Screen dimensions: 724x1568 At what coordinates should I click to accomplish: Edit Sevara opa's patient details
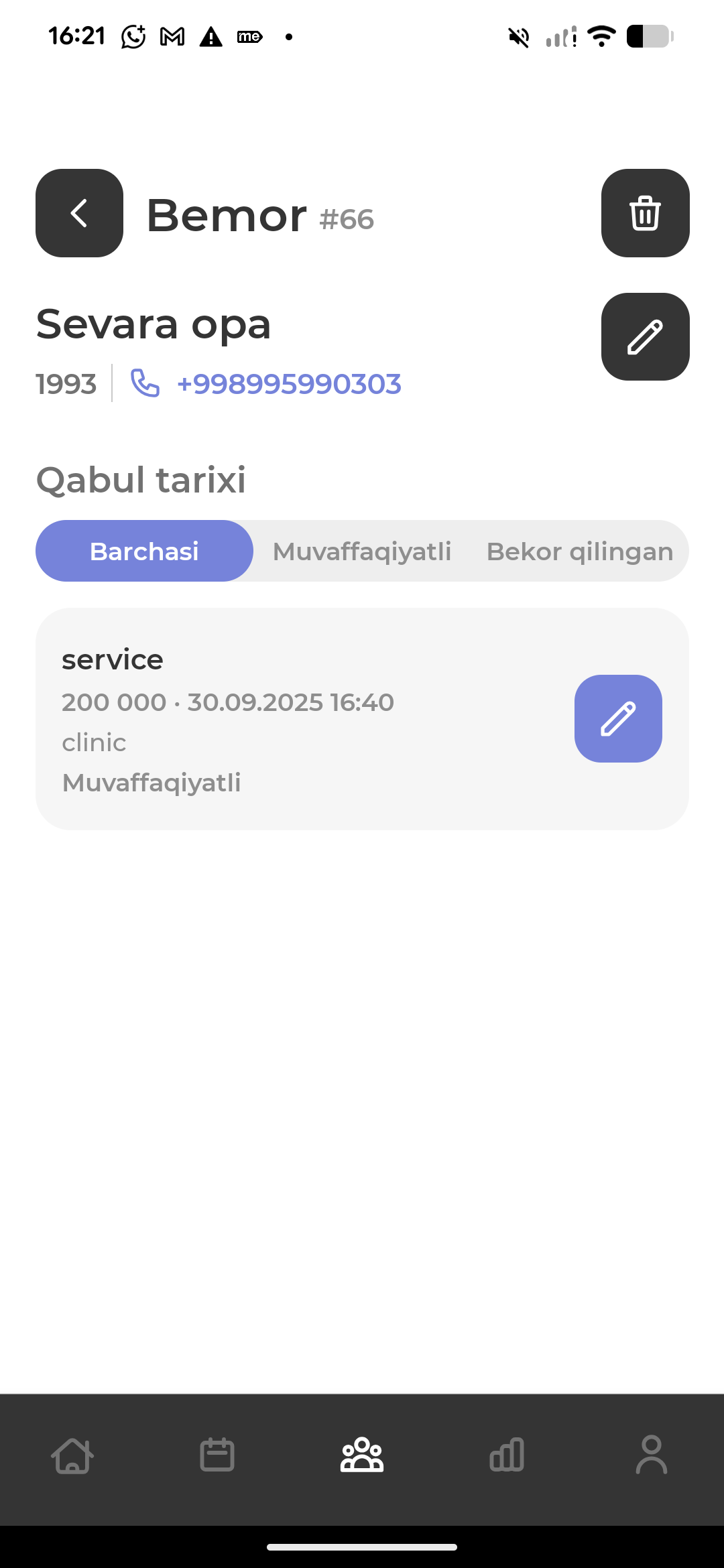click(x=645, y=336)
